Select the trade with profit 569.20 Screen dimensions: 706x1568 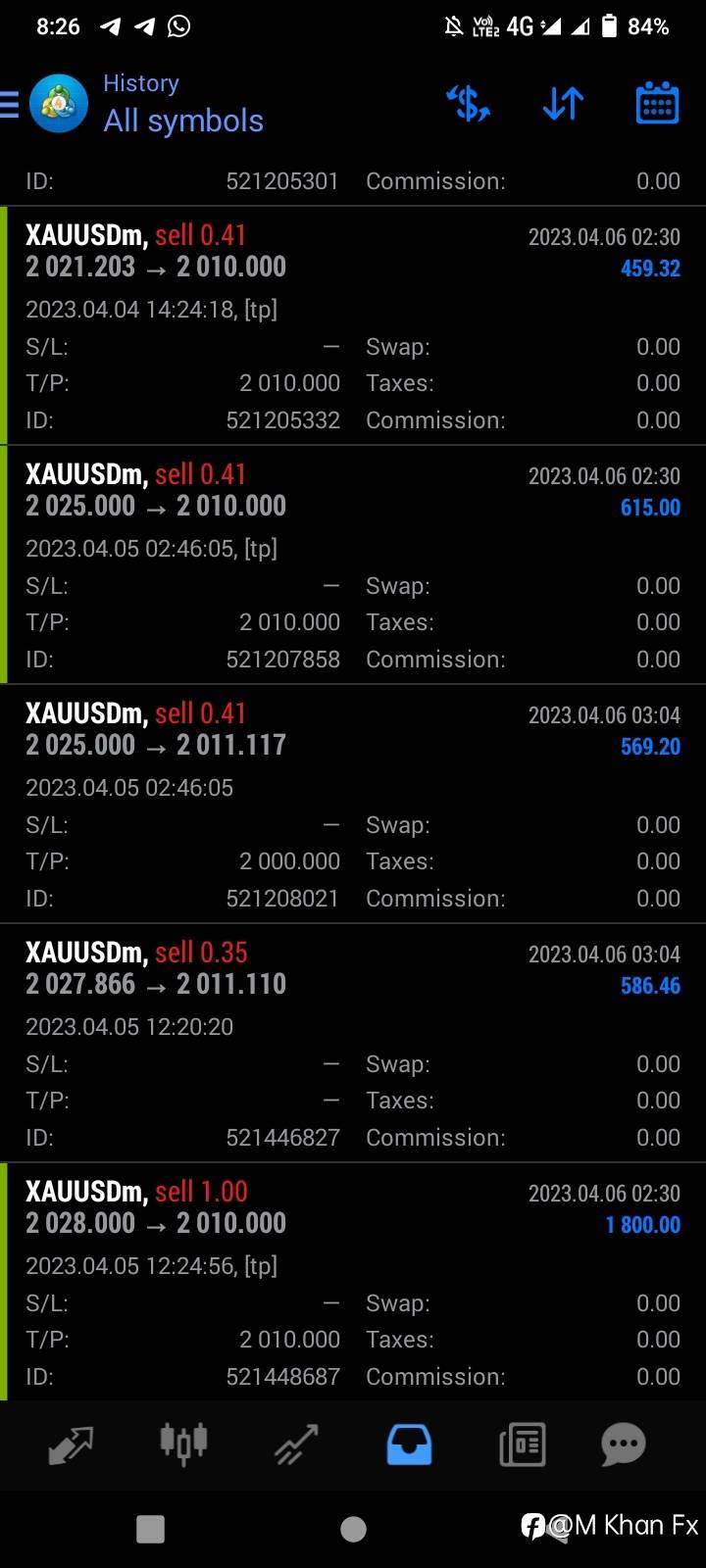click(353, 804)
